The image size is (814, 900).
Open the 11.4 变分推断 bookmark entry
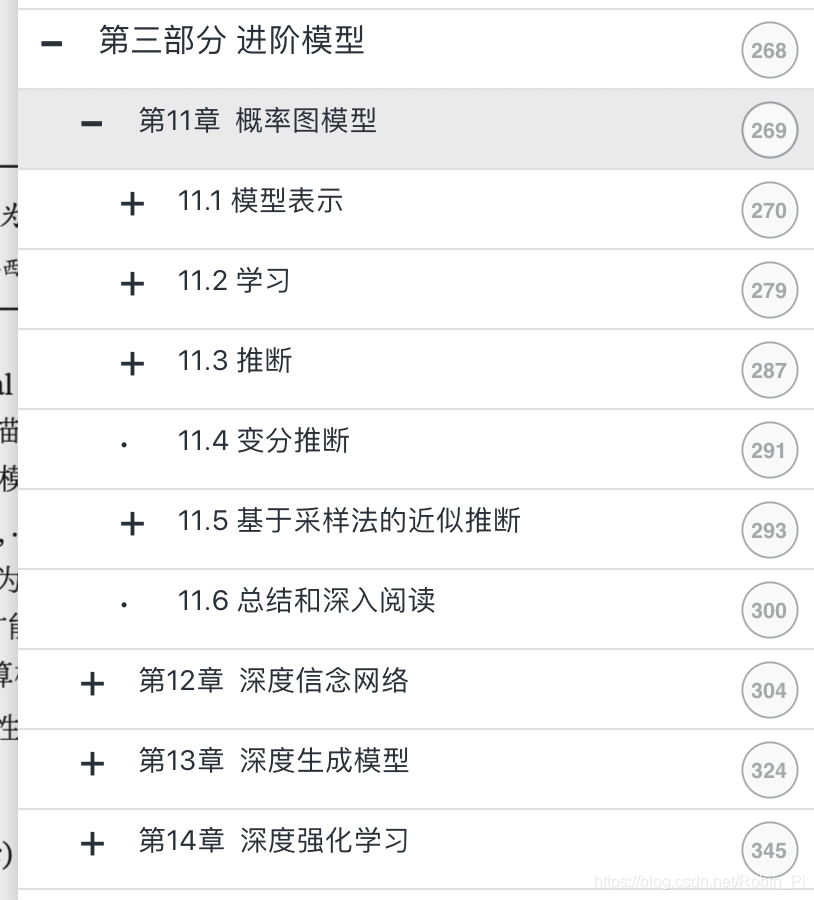pyautogui.click(x=262, y=441)
